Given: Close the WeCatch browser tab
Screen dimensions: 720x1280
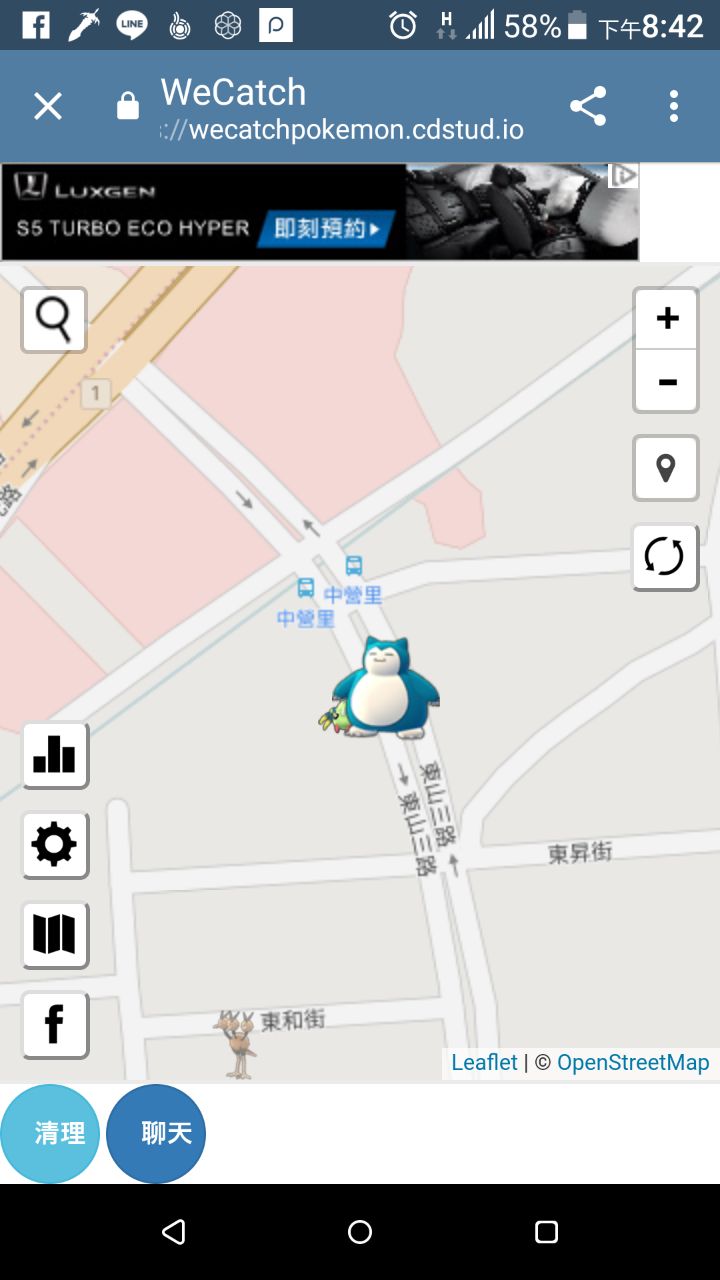Looking at the screenshot, I should [48, 106].
